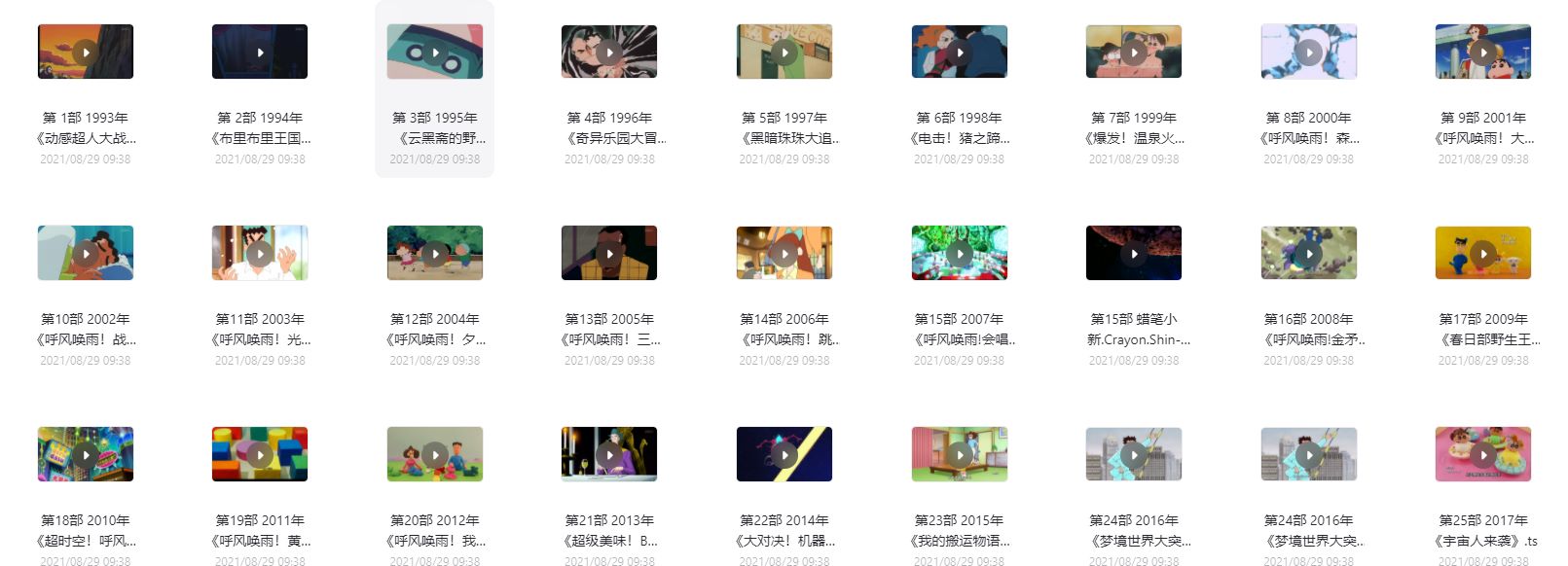The image size is (1568, 566).
Task: Open the 第13部 2005年 video
Action: [x=609, y=253]
